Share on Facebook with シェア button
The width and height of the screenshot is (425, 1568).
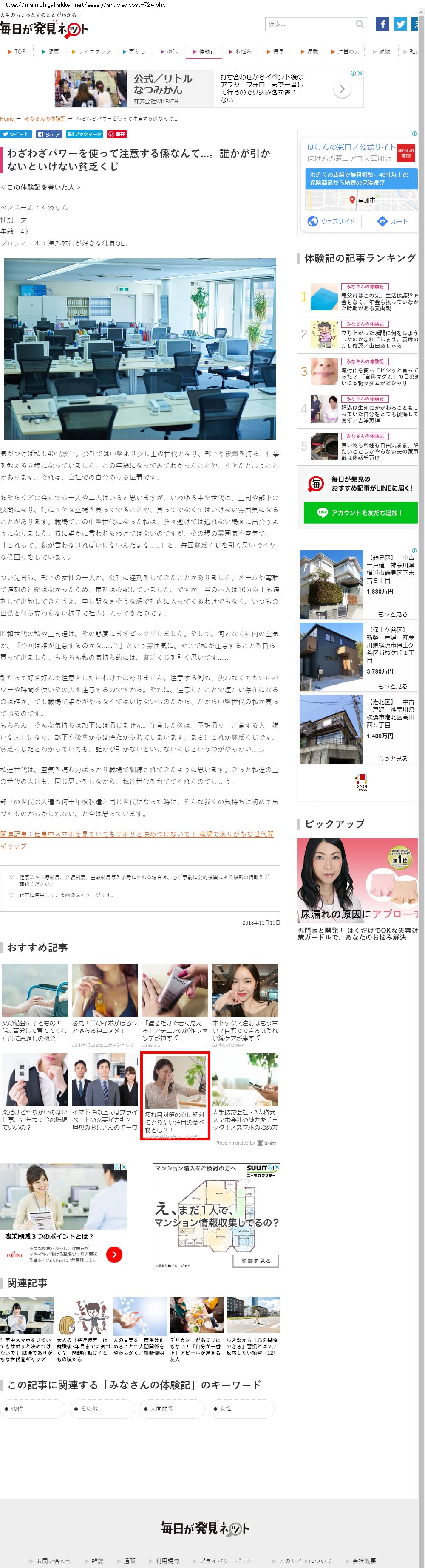[49, 134]
